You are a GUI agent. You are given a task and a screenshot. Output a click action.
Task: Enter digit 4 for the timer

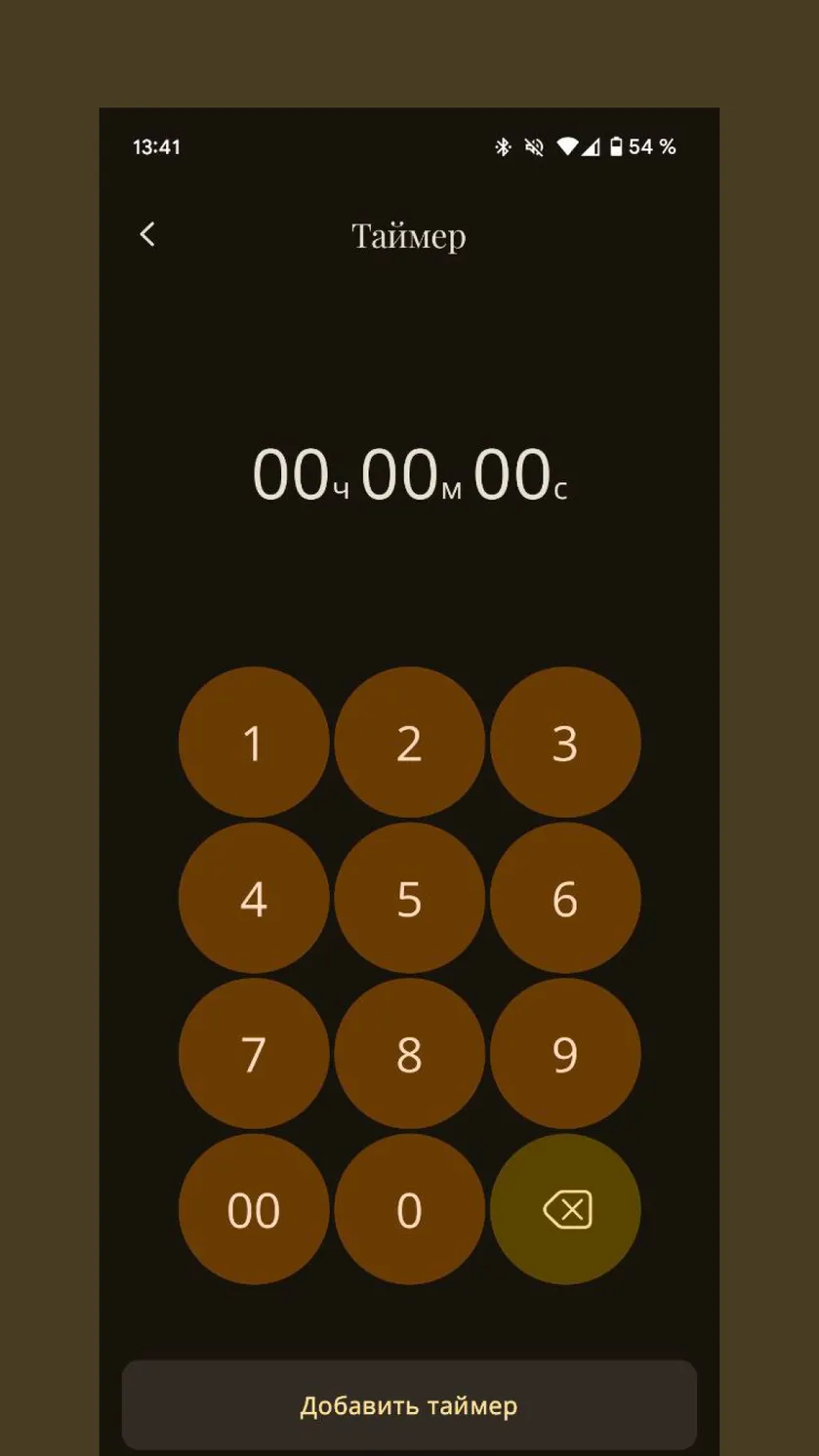(x=254, y=898)
